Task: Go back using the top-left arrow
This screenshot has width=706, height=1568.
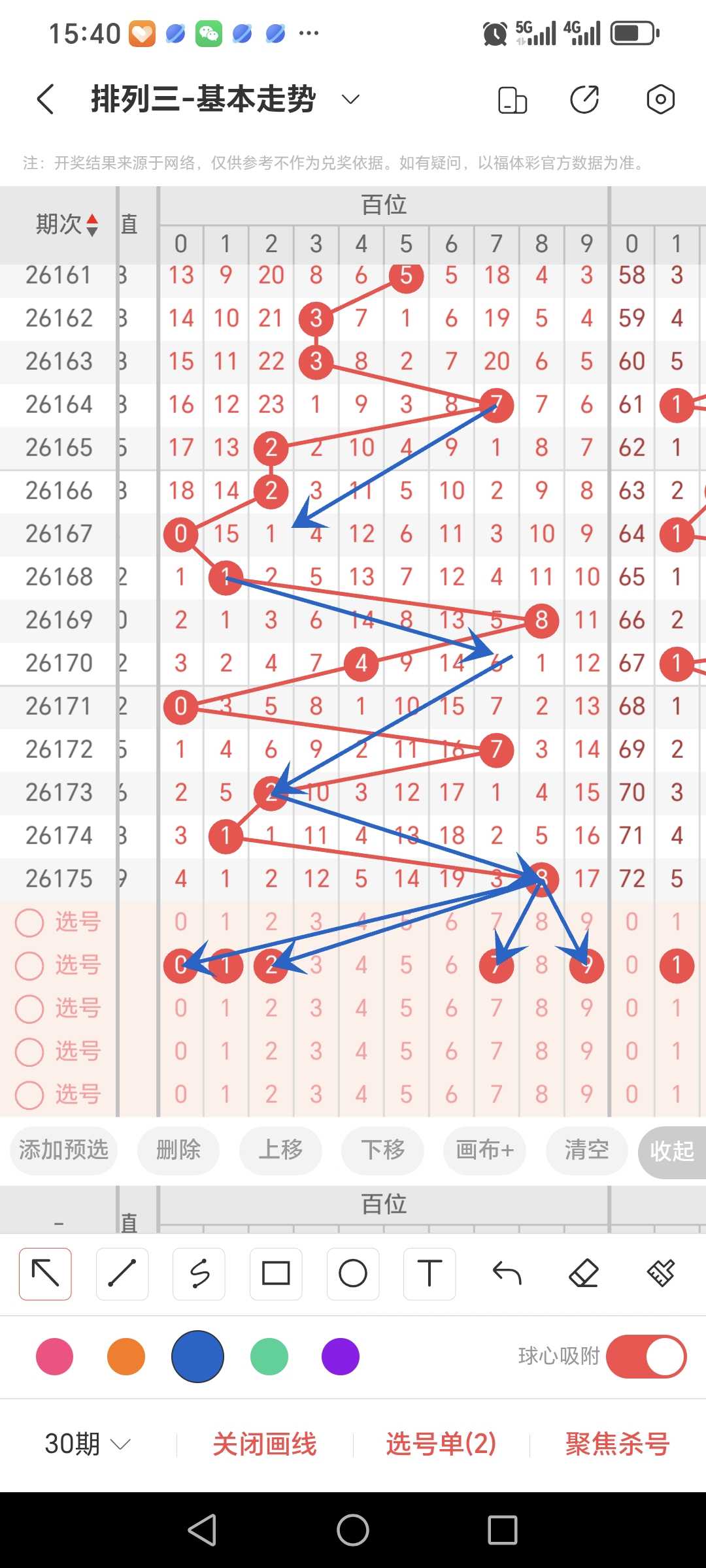Action: (x=45, y=99)
